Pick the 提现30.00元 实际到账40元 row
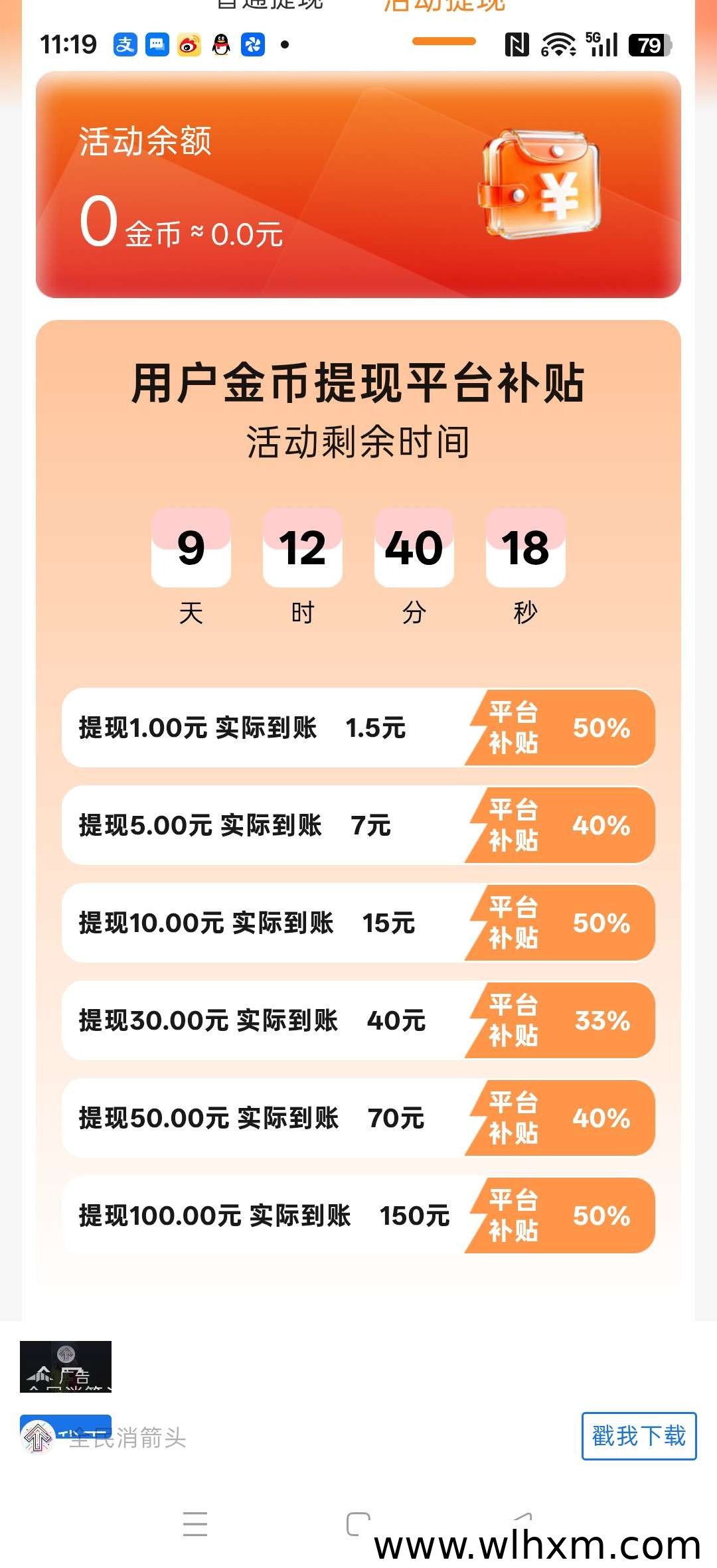Image resolution: width=717 pixels, height=1568 pixels. point(358,1020)
